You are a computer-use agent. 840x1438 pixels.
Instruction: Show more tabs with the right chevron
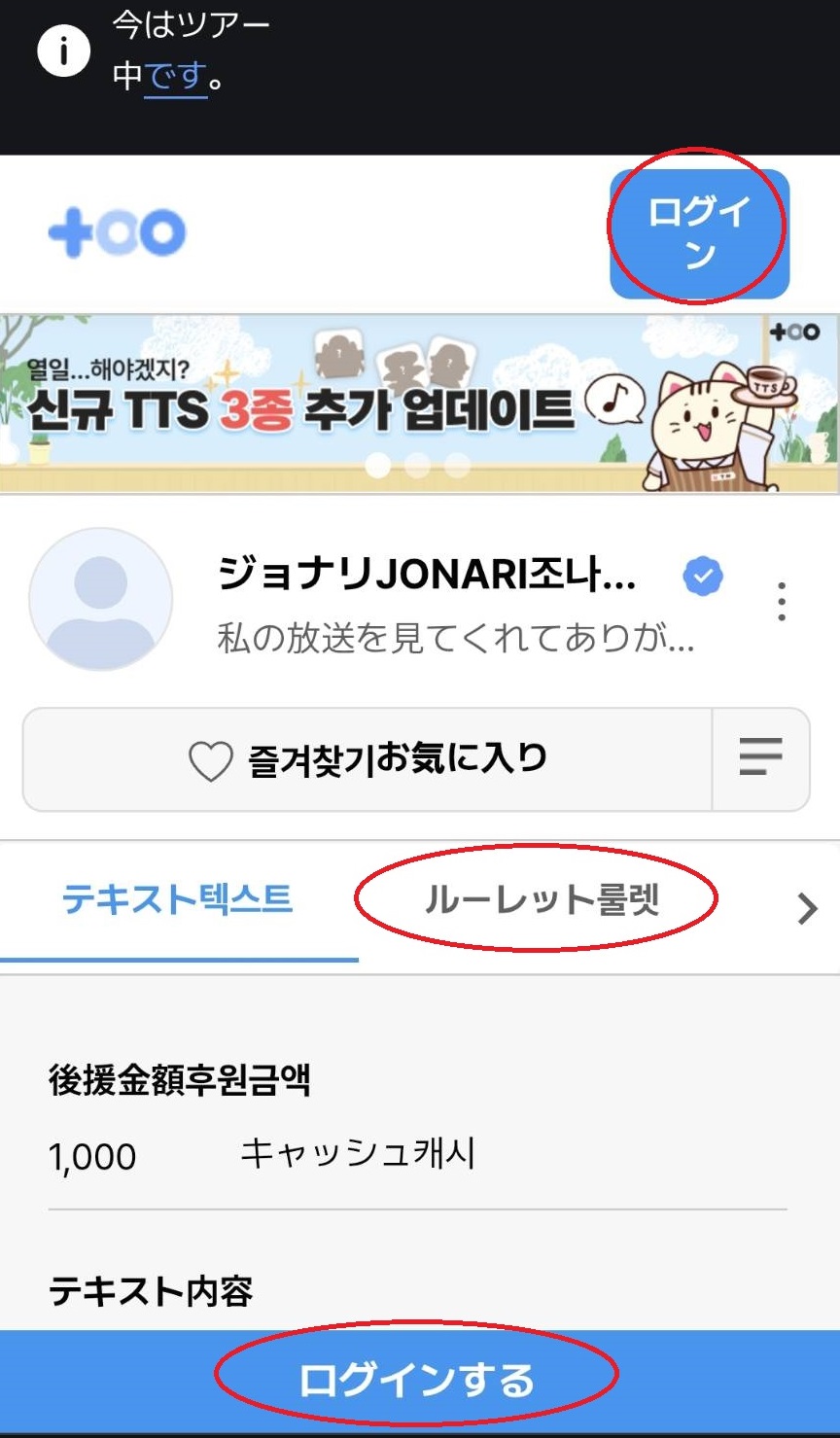(807, 908)
